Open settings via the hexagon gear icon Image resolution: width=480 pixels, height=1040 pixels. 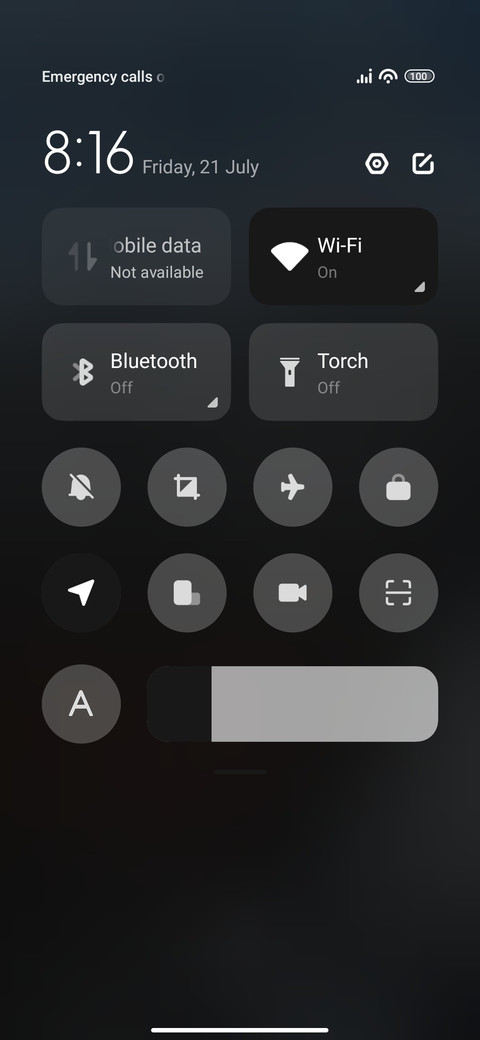pyautogui.click(x=377, y=164)
